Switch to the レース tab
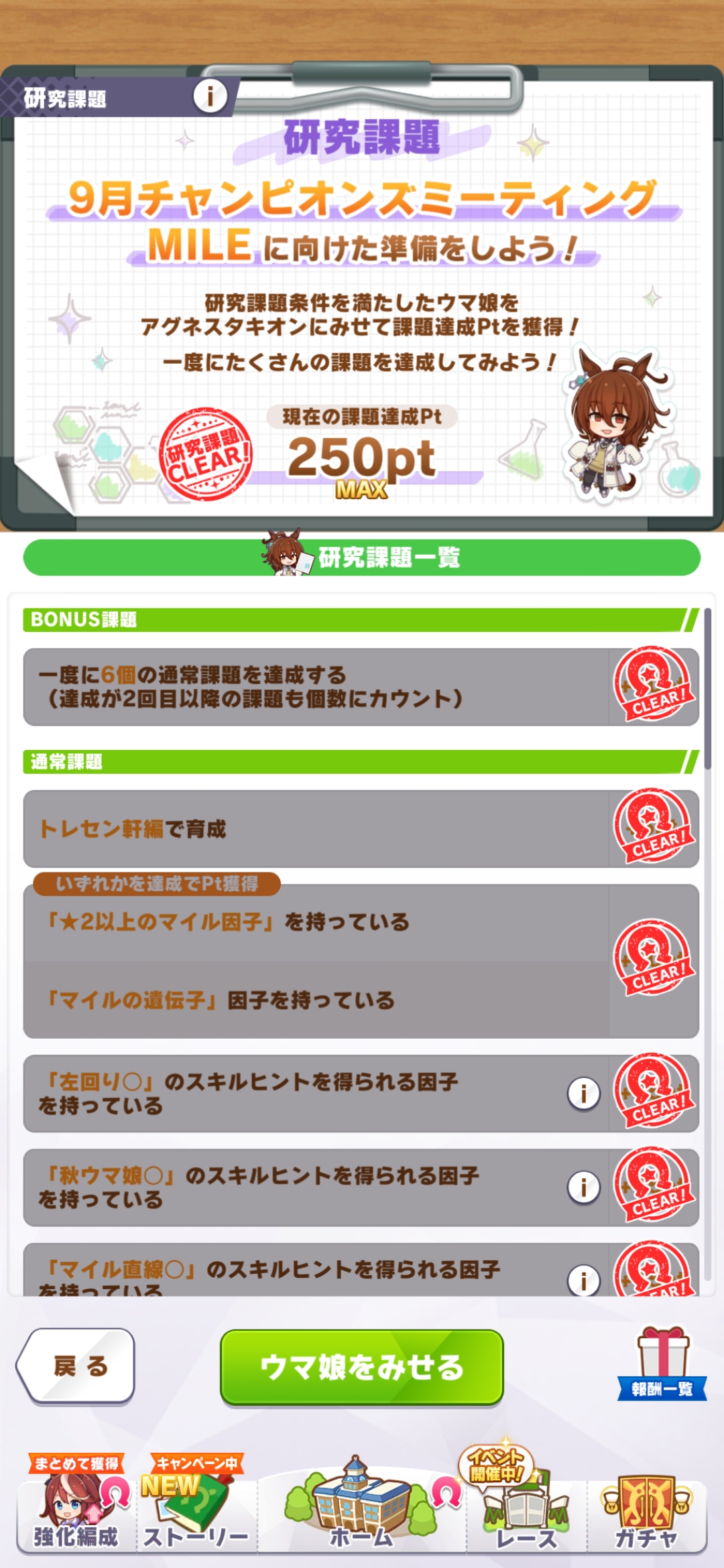This screenshot has width=724, height=1568. coord(526,1508)
